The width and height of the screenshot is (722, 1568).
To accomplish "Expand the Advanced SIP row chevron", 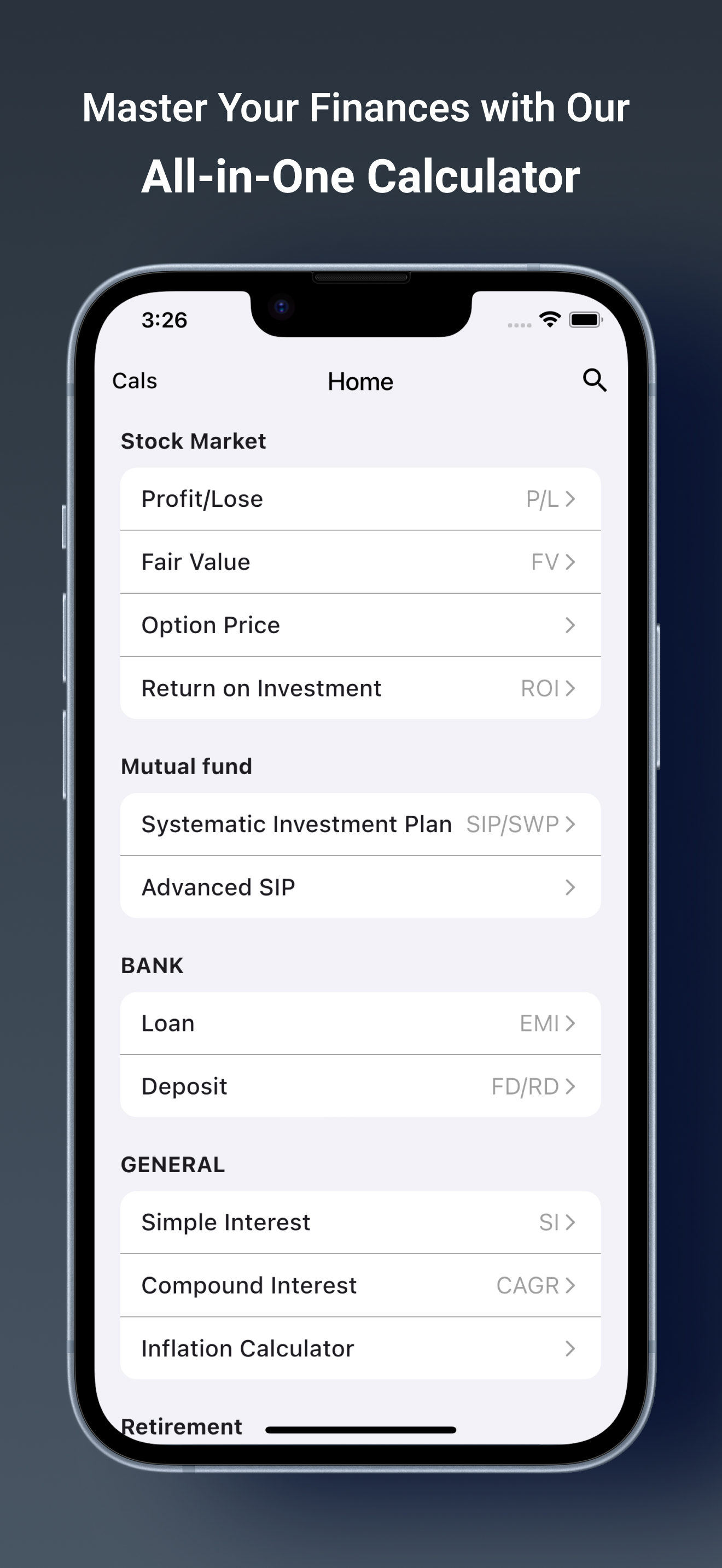I will click(569, 887).
